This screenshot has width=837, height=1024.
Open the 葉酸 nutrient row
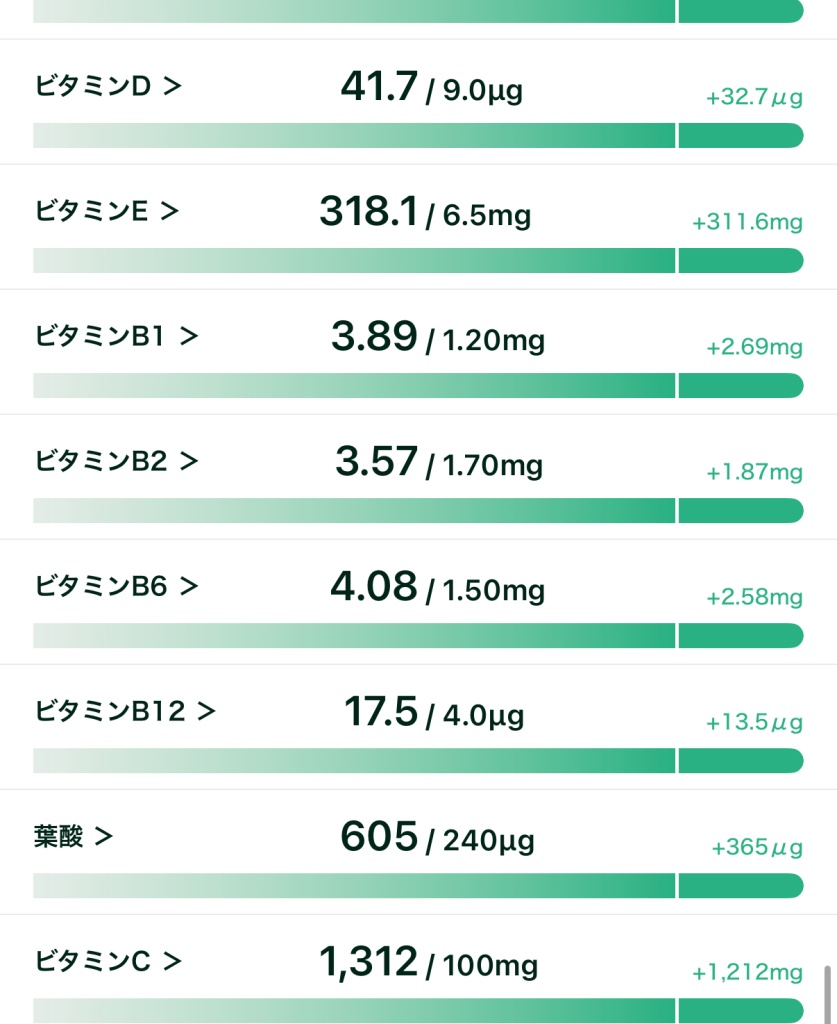pos(73,836)
